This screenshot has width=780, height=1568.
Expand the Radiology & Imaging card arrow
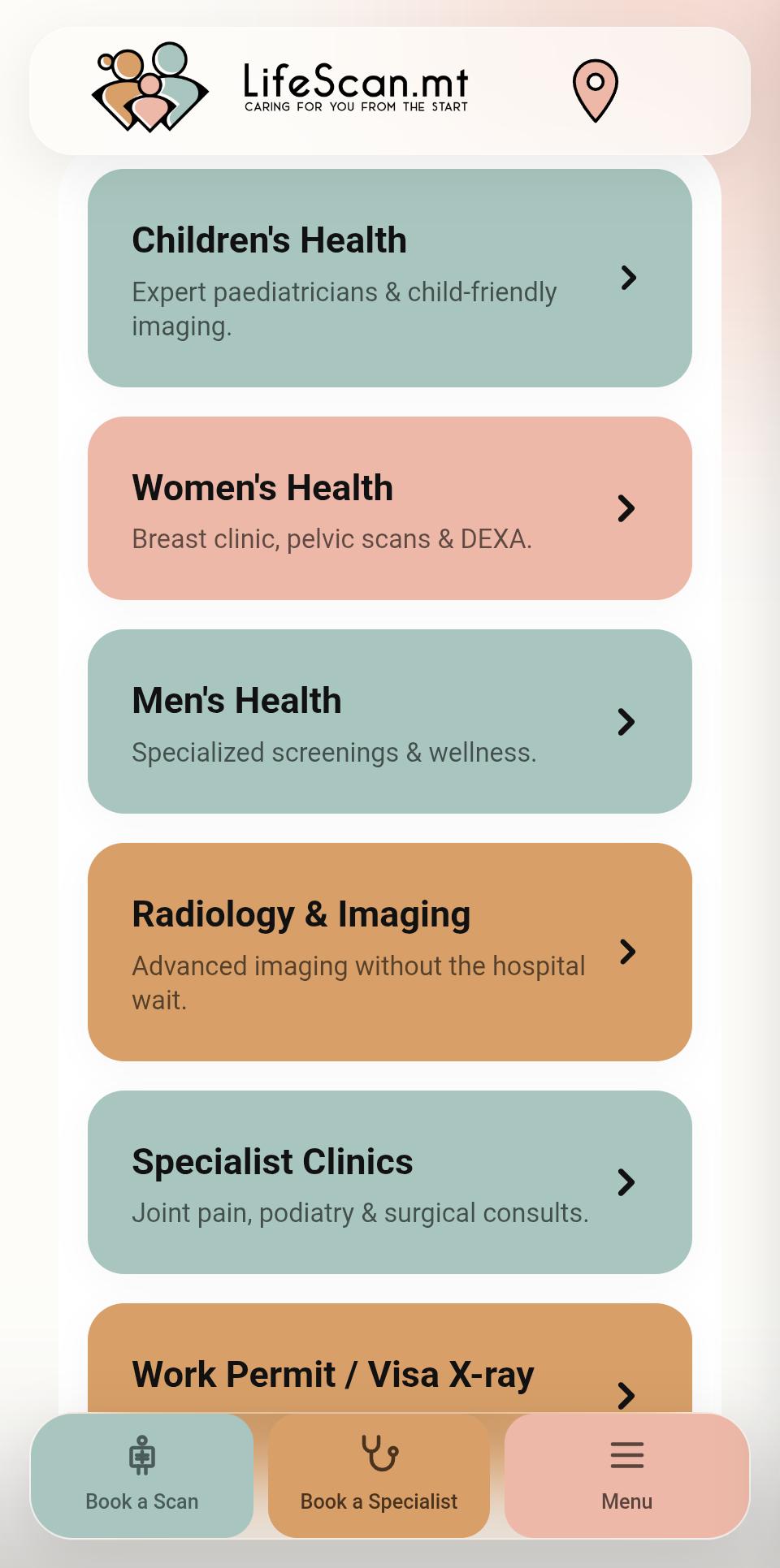click(629, 952)
